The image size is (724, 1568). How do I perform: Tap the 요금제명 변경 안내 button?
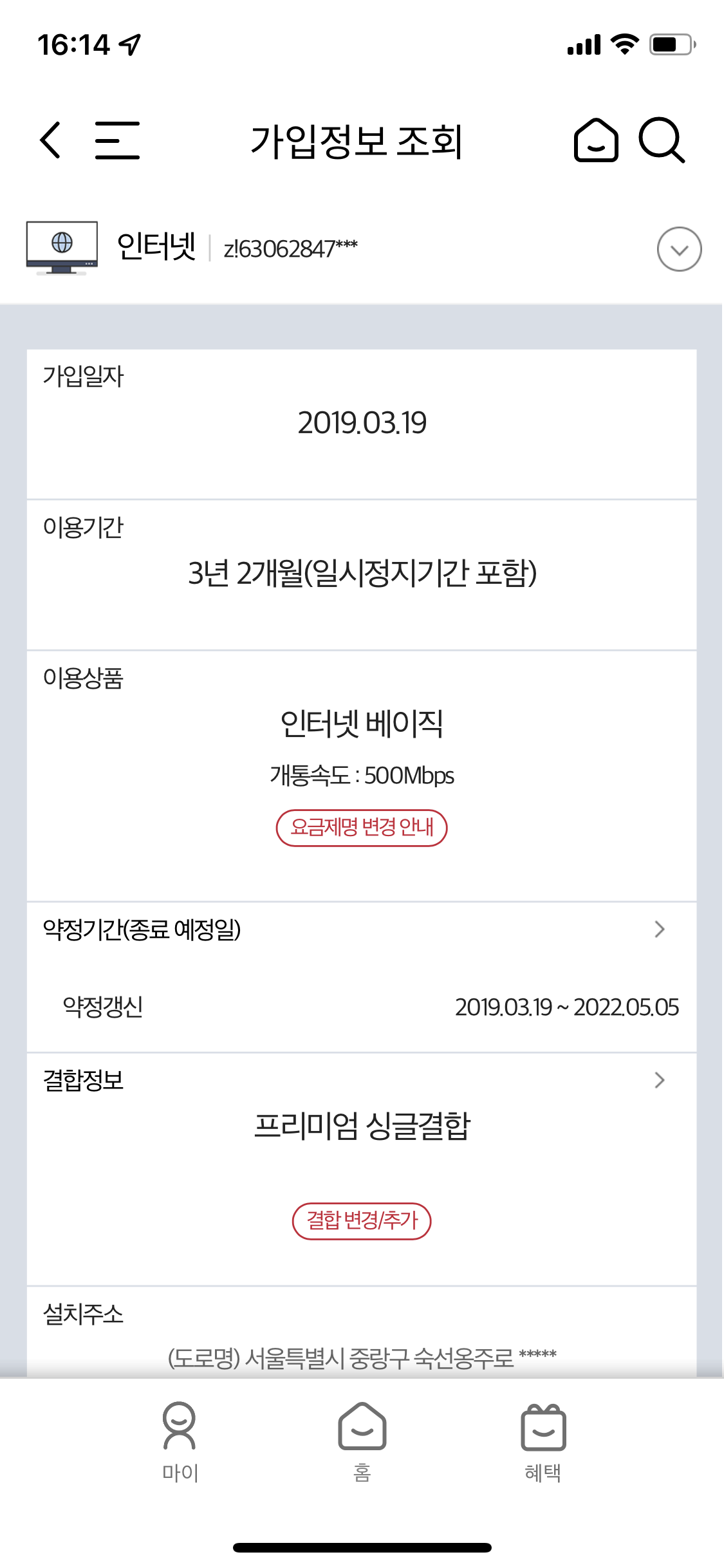[x=362, y=828]
